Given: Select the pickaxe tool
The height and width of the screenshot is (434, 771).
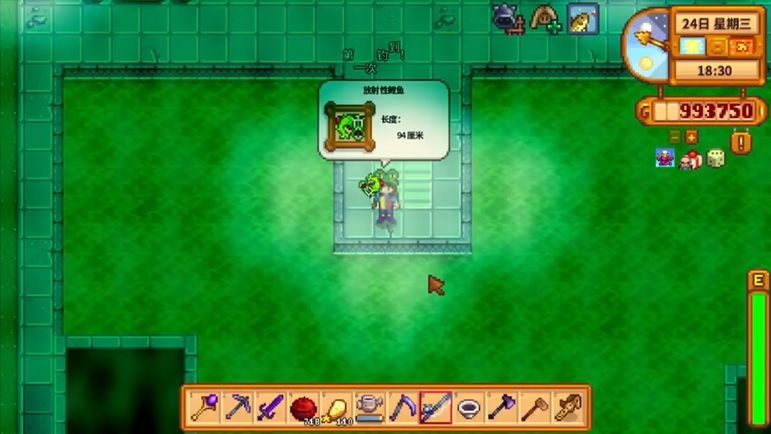Looking at the screenshot, I should coord(239,407).
